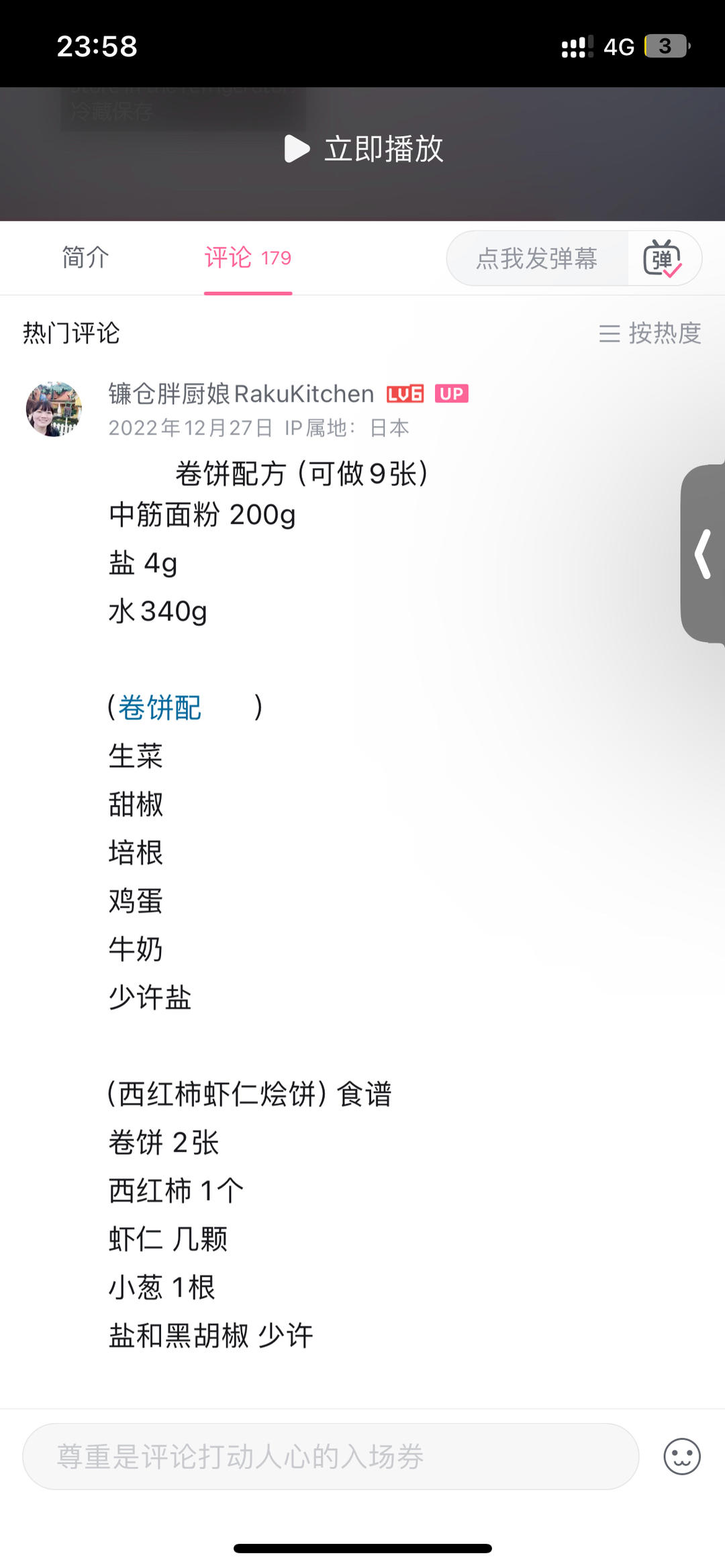Tap 点我发弹幕 to send a danmaku
The image size is (725, 1568).
click(x=537, y=258)
